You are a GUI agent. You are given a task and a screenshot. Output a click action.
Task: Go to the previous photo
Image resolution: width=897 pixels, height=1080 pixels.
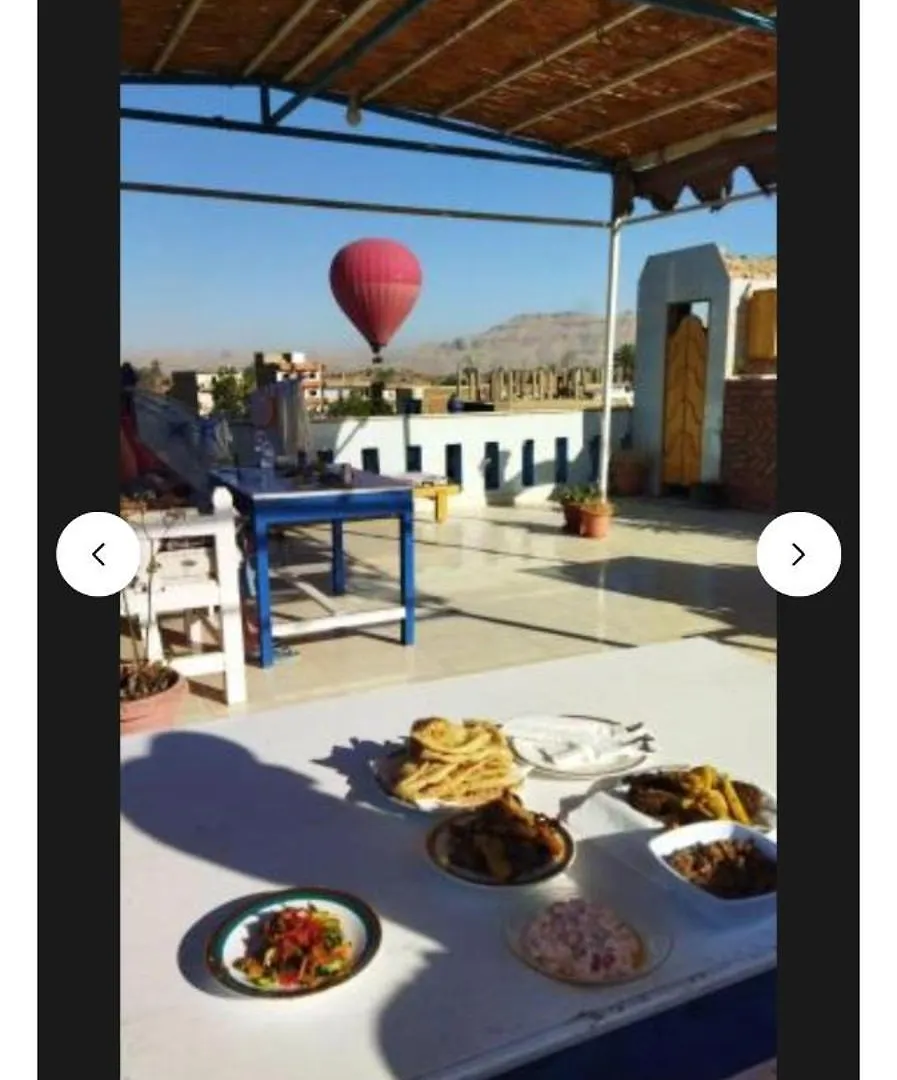pyautogui.click(x=98, y=554)
